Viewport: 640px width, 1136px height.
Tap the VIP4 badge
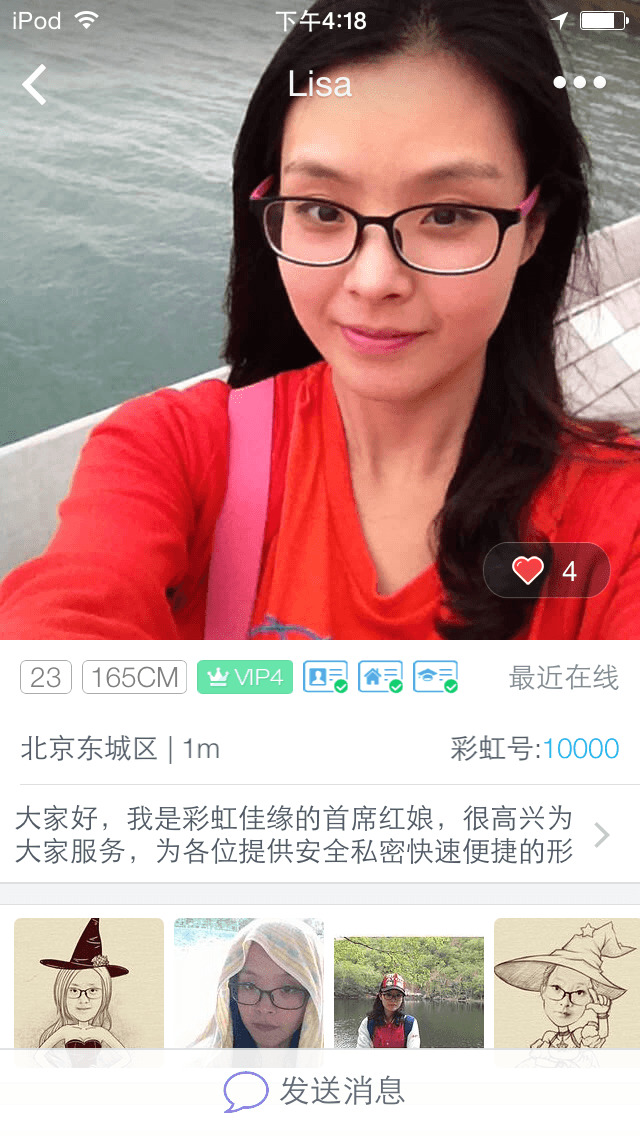click(245, 677)
